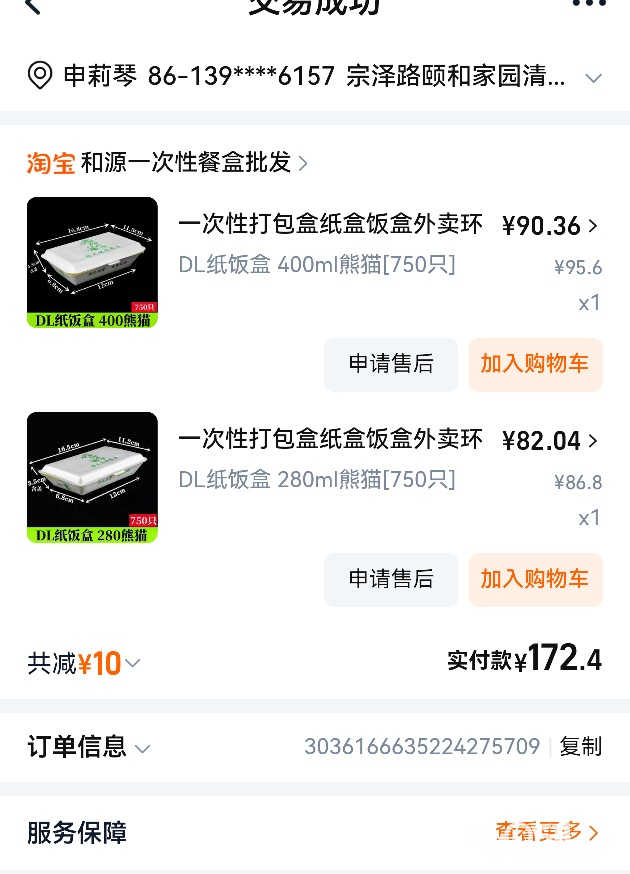
Task: Copy the order number with 复制
Action: click(x=580, y=747)
